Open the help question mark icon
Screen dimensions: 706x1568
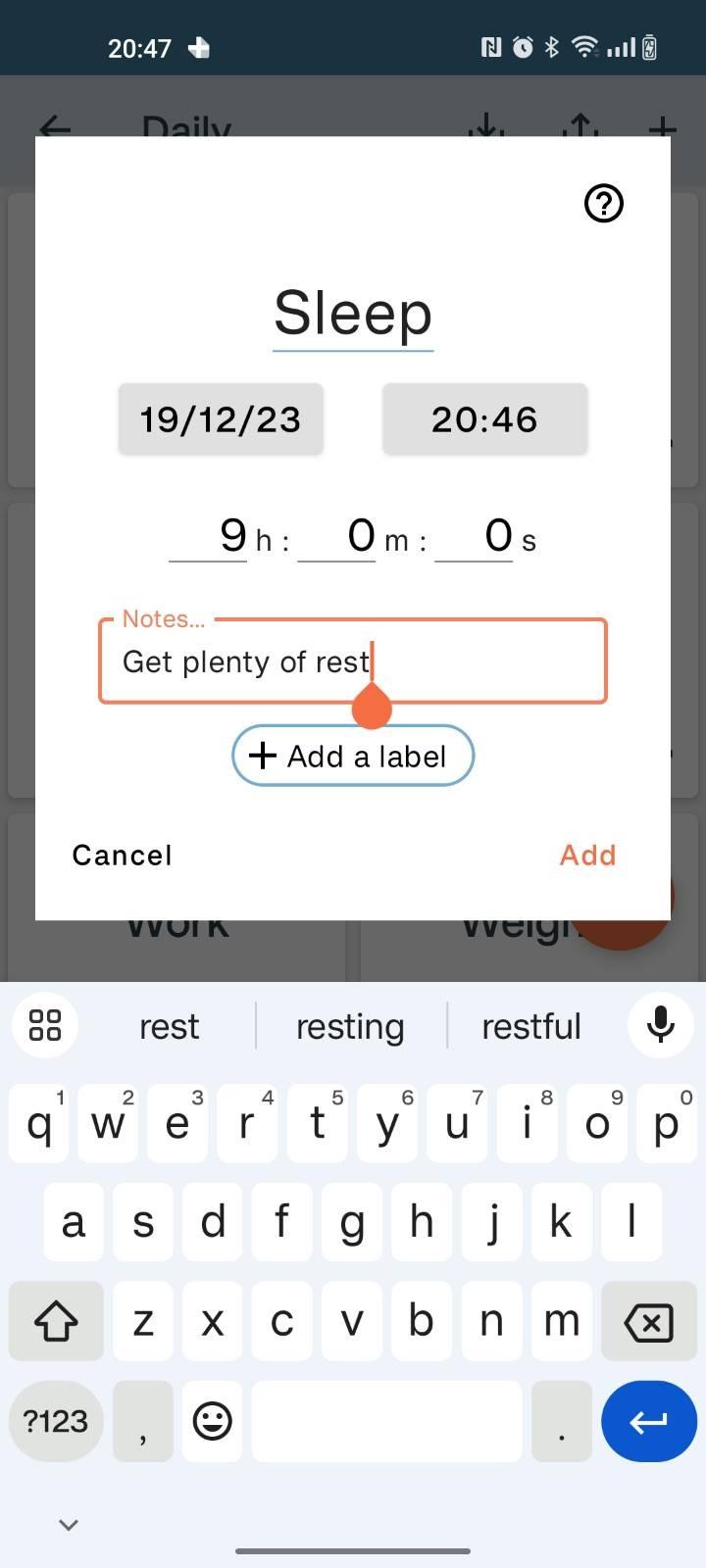click(x=603, y=203)
